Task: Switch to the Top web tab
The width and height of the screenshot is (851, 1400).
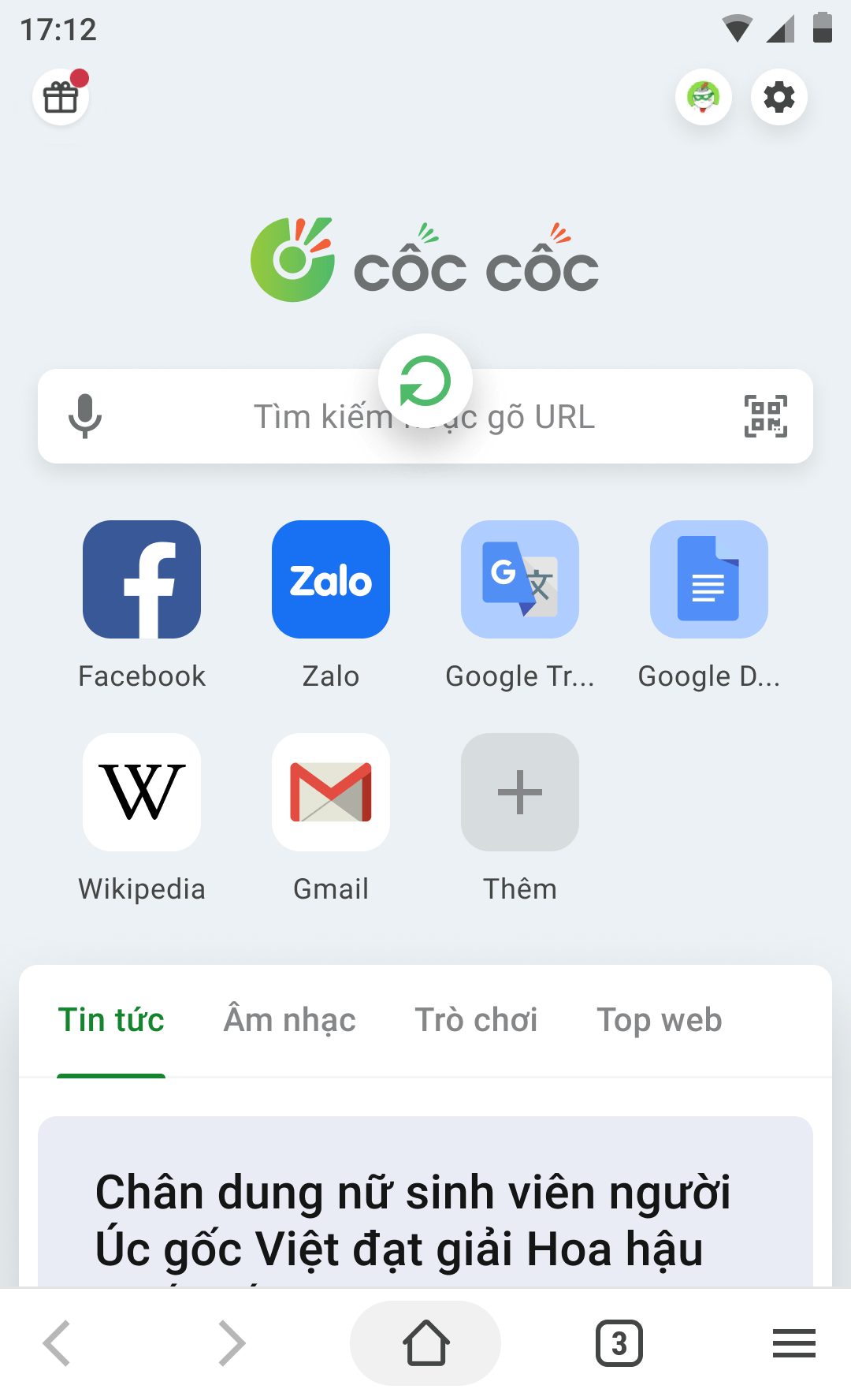Action: coord(659,1020)
